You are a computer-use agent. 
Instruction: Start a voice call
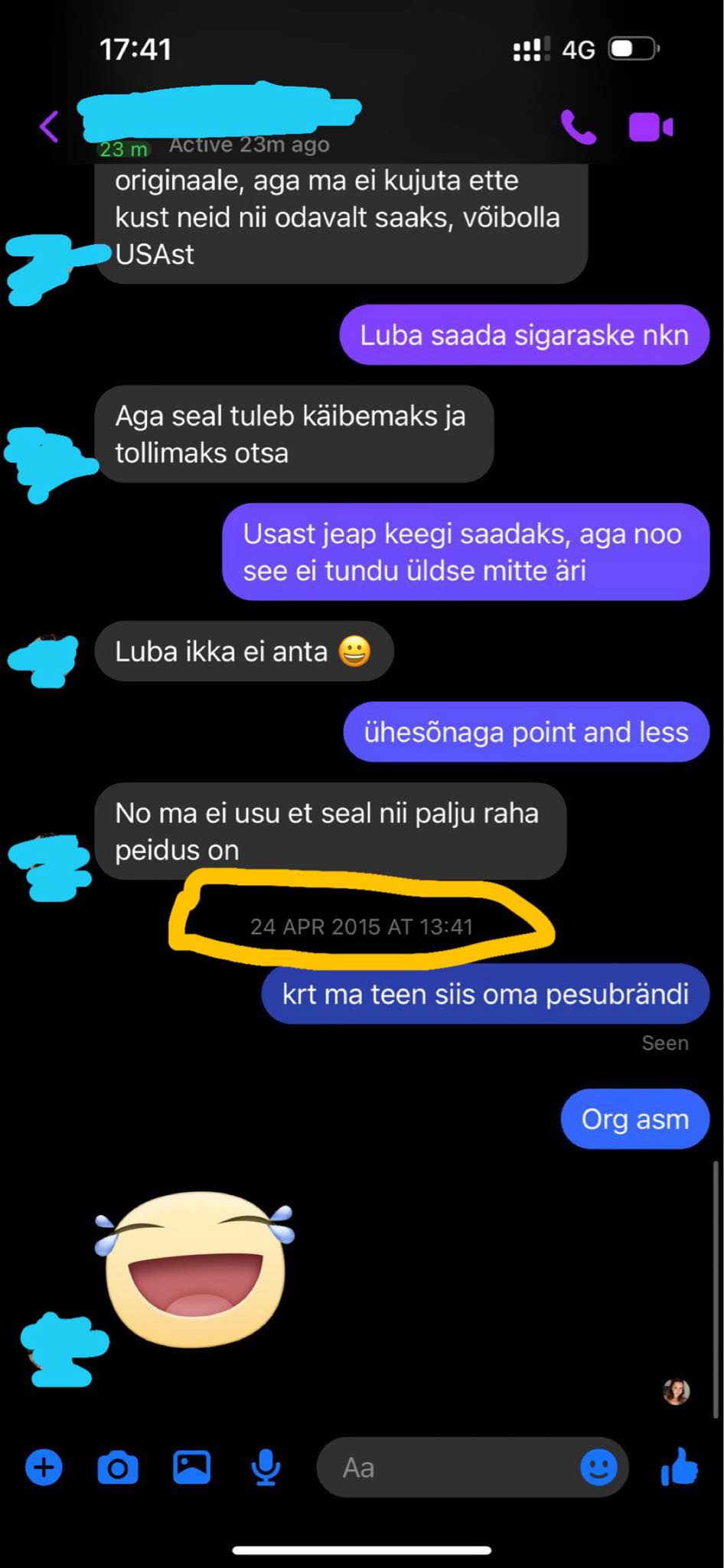(578, 127)
